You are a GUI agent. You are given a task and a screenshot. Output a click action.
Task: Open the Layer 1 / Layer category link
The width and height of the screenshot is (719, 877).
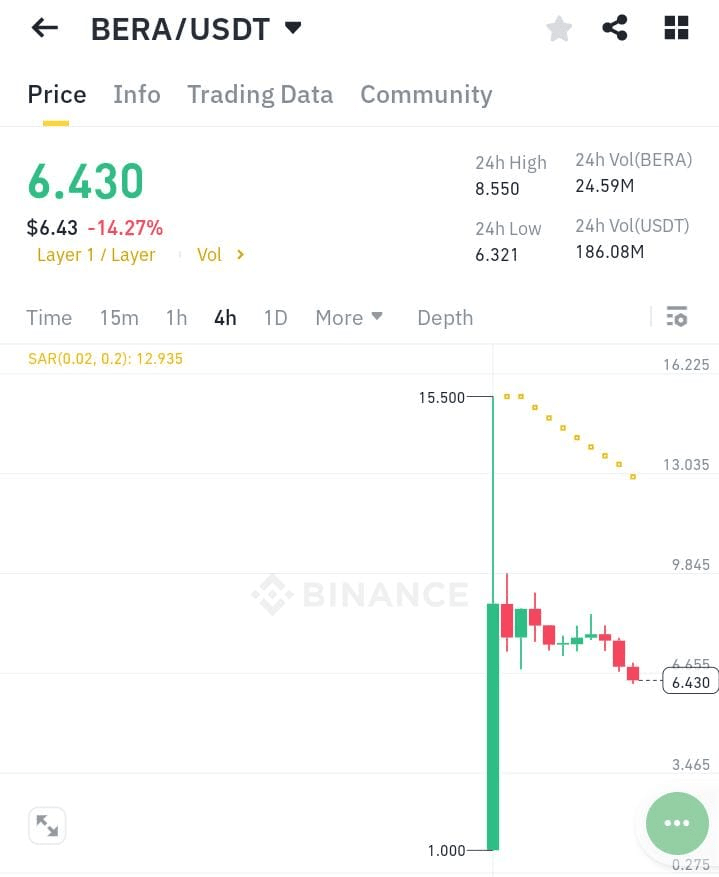(96, 255)
